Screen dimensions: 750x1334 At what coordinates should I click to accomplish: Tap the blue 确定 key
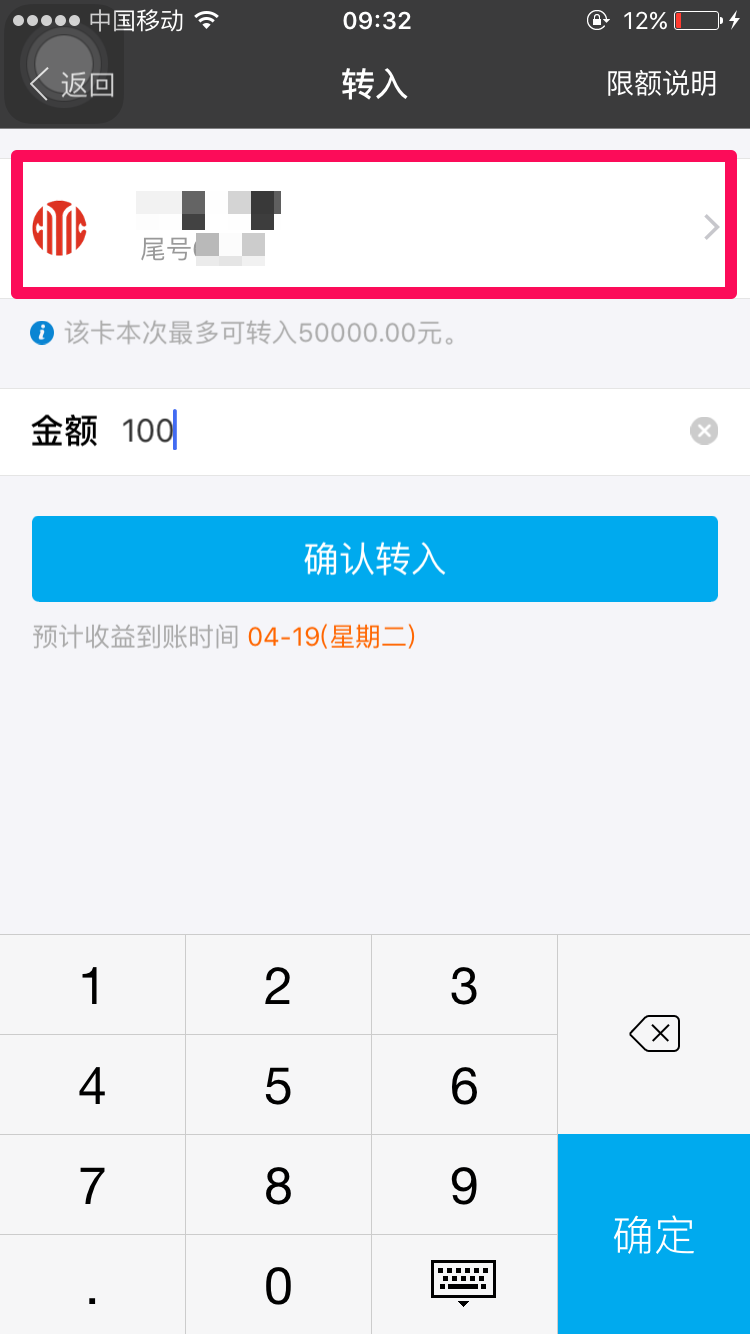click(654, 1234)
